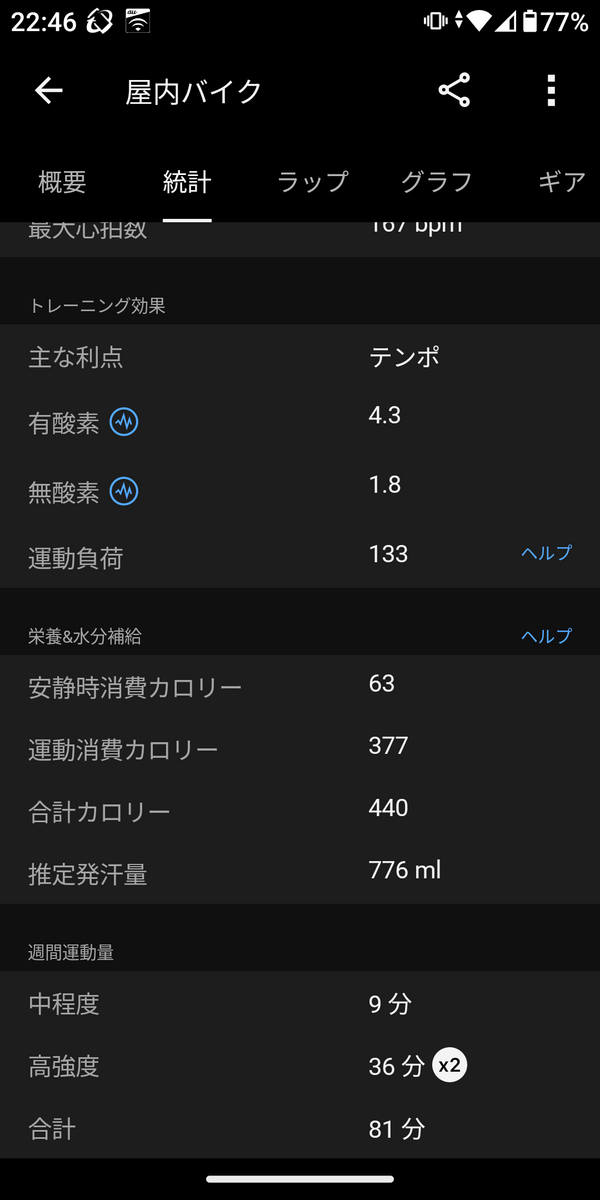
Task: Open the グラフ tab
Action: pos(436,182)
